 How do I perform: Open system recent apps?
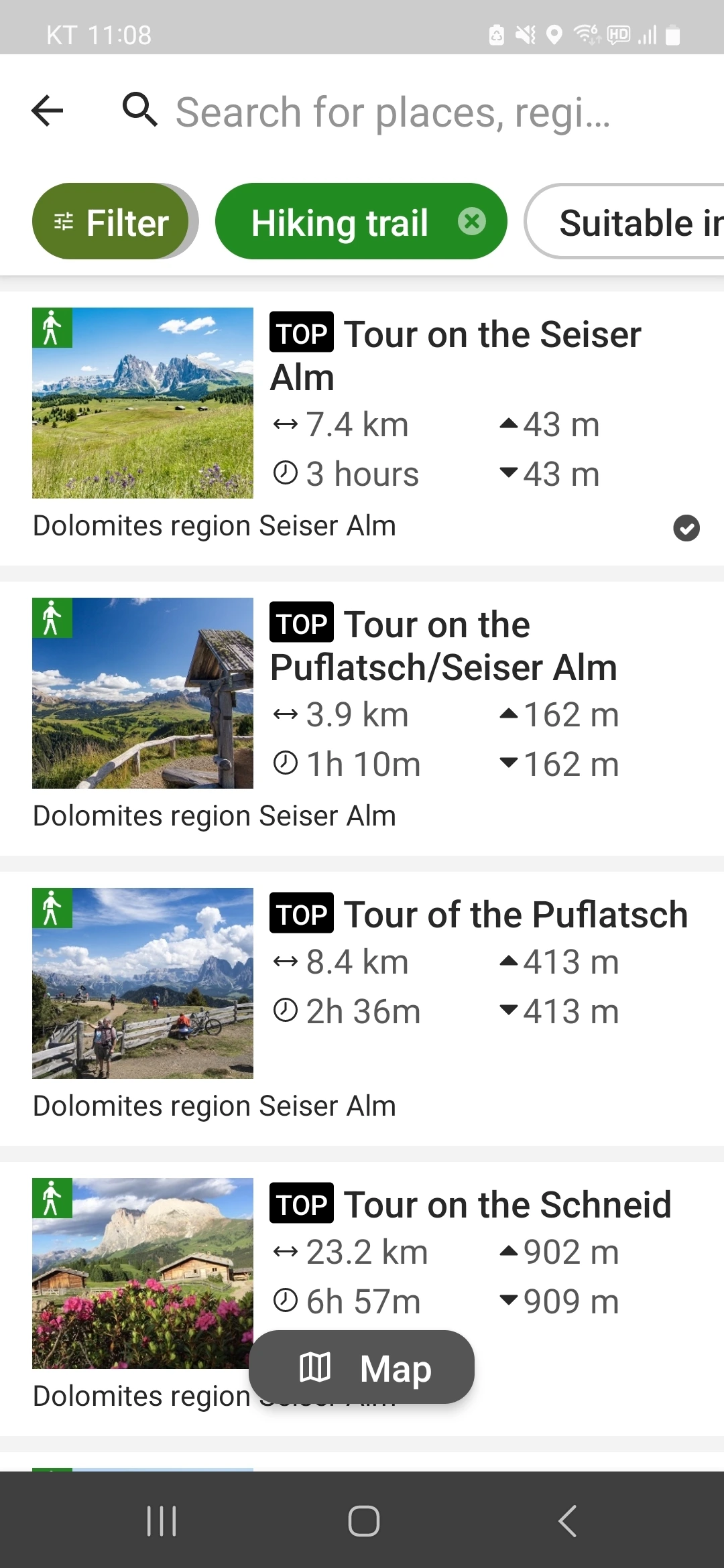(162, 1520)
